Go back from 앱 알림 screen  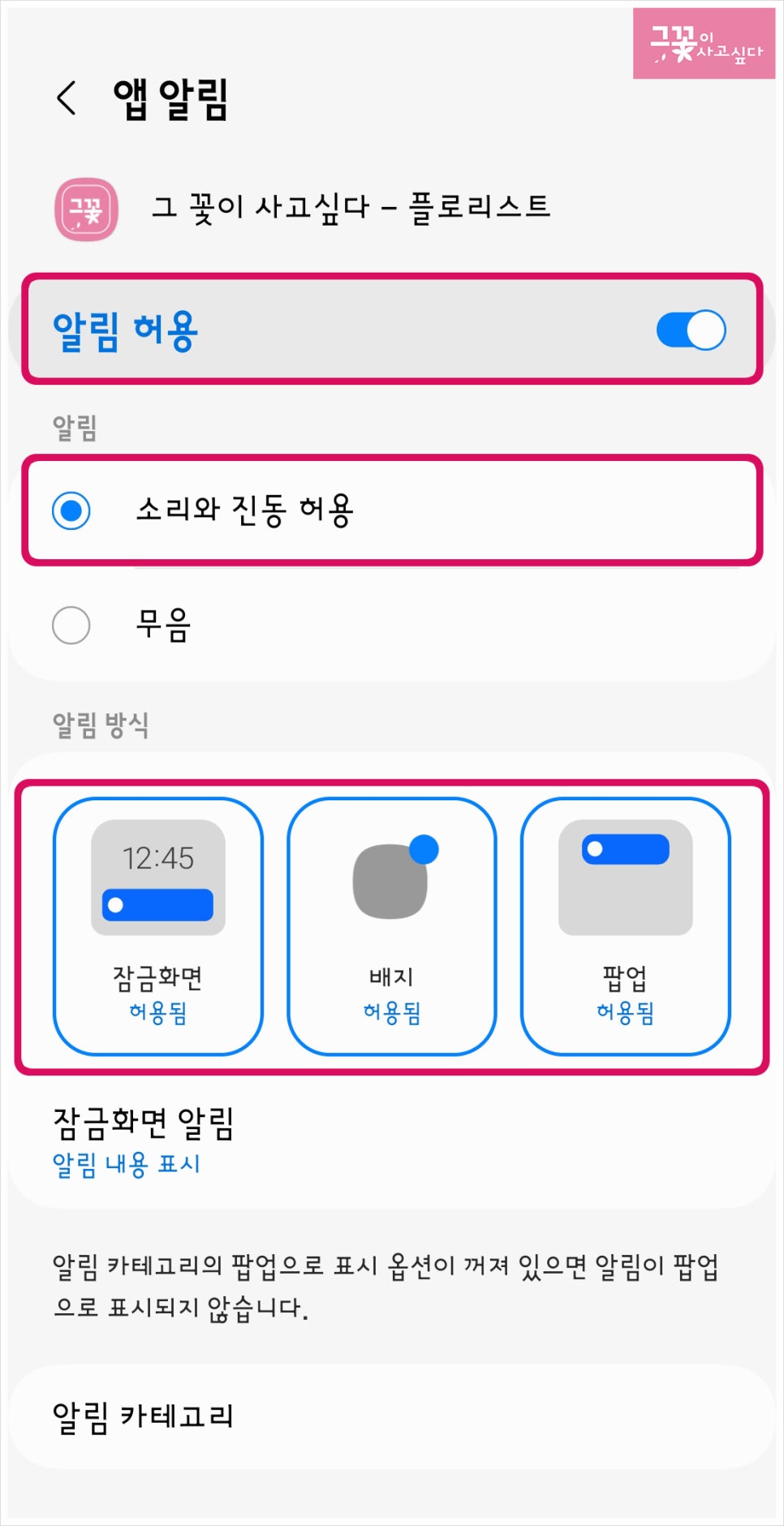click(67, 99)
